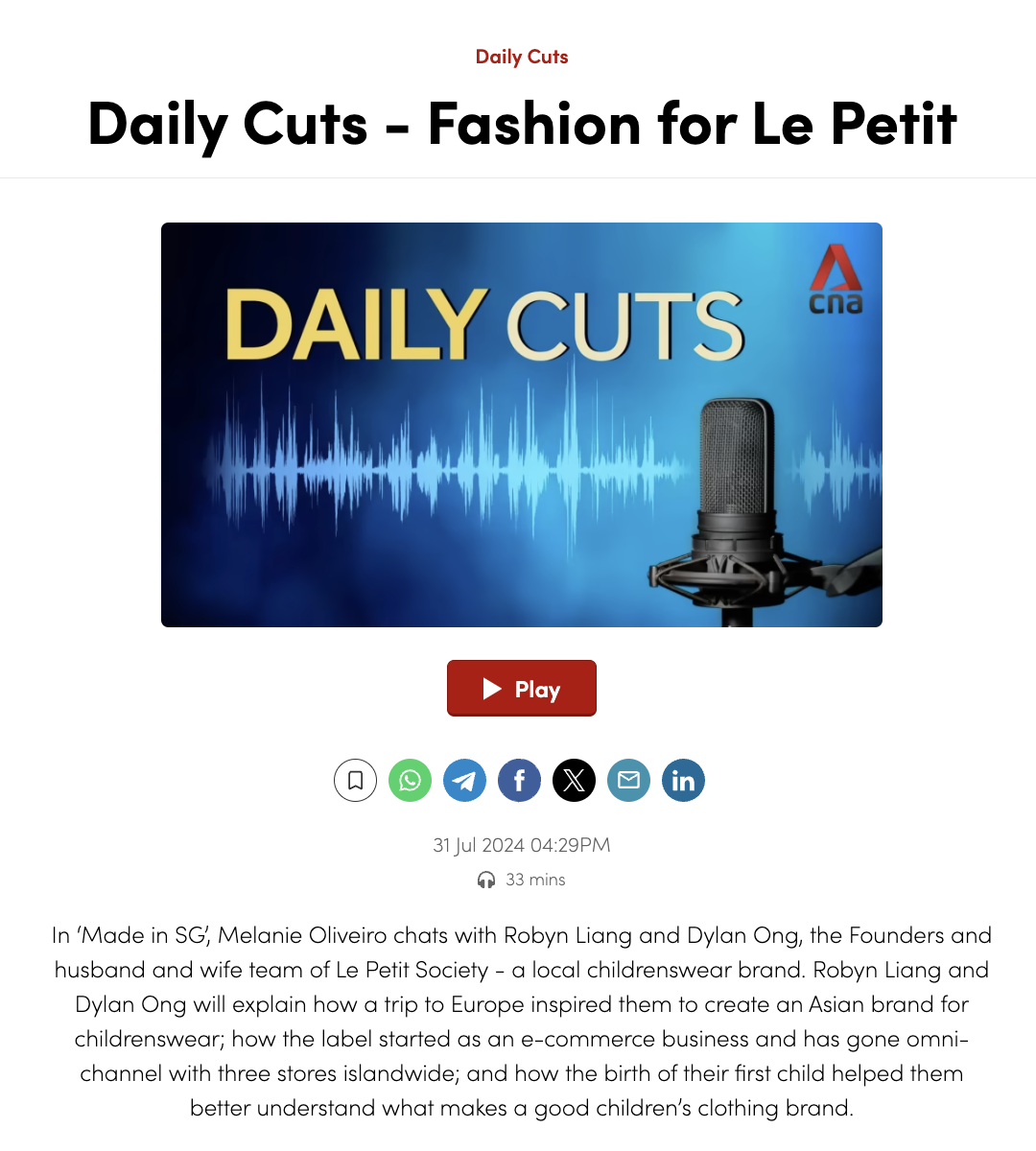The width and height of the screenshot is (1036, 1151).
Task: Share the episode via WhatsApp
Action: [x=410, y=781]
